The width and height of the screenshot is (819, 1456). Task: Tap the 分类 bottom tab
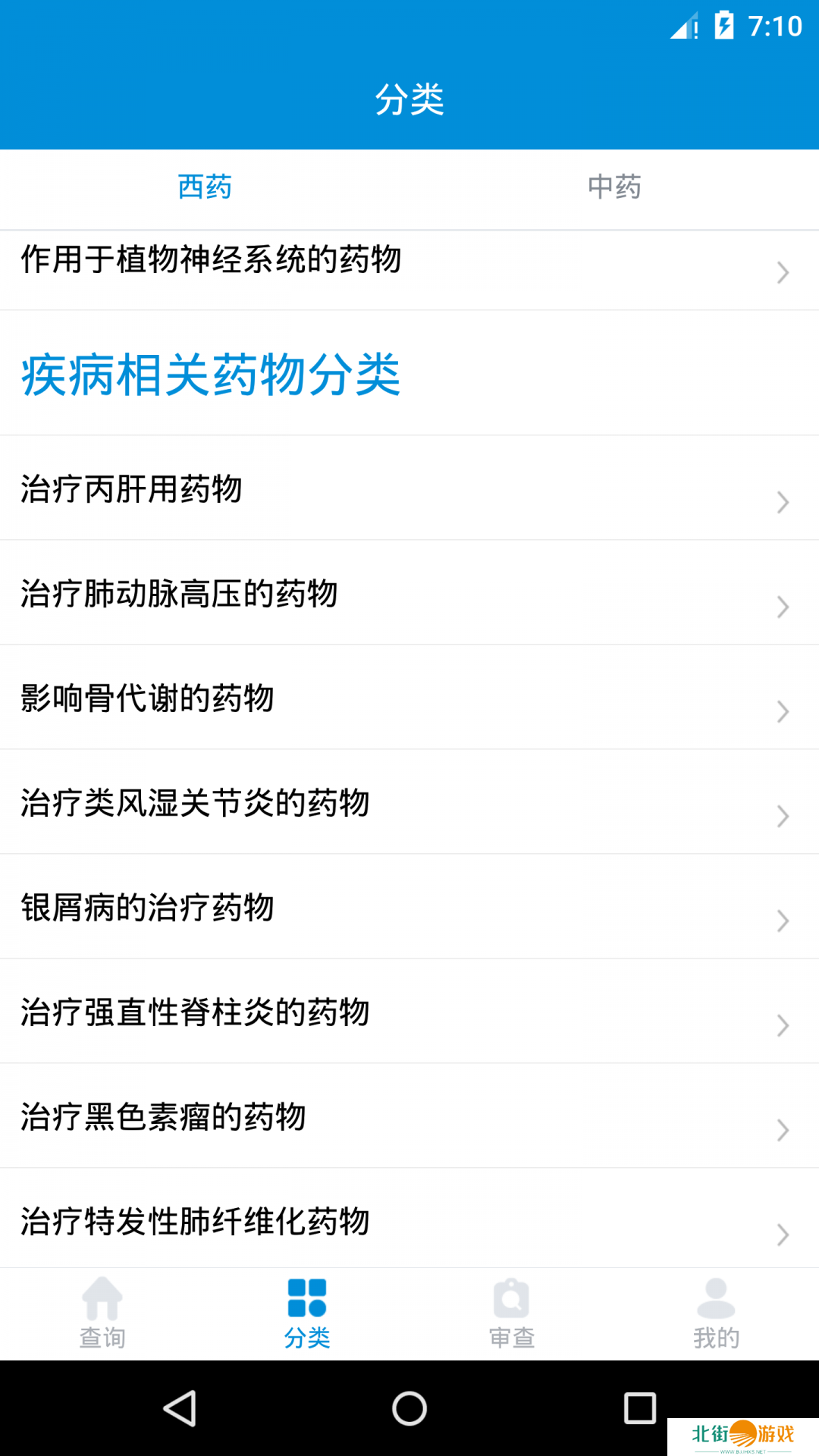click(x=307, y=1313)
